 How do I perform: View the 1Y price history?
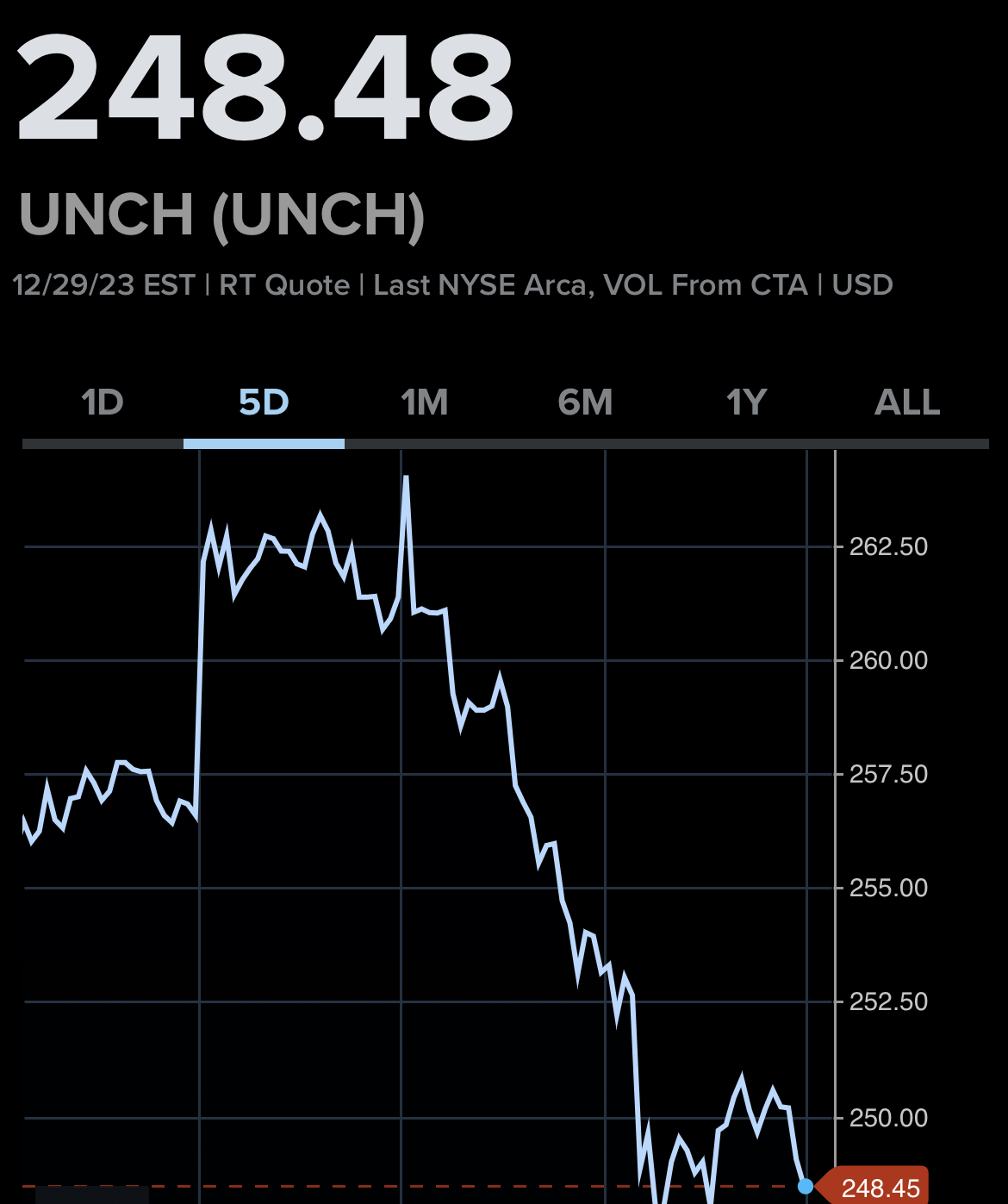(x=746, y=402)
